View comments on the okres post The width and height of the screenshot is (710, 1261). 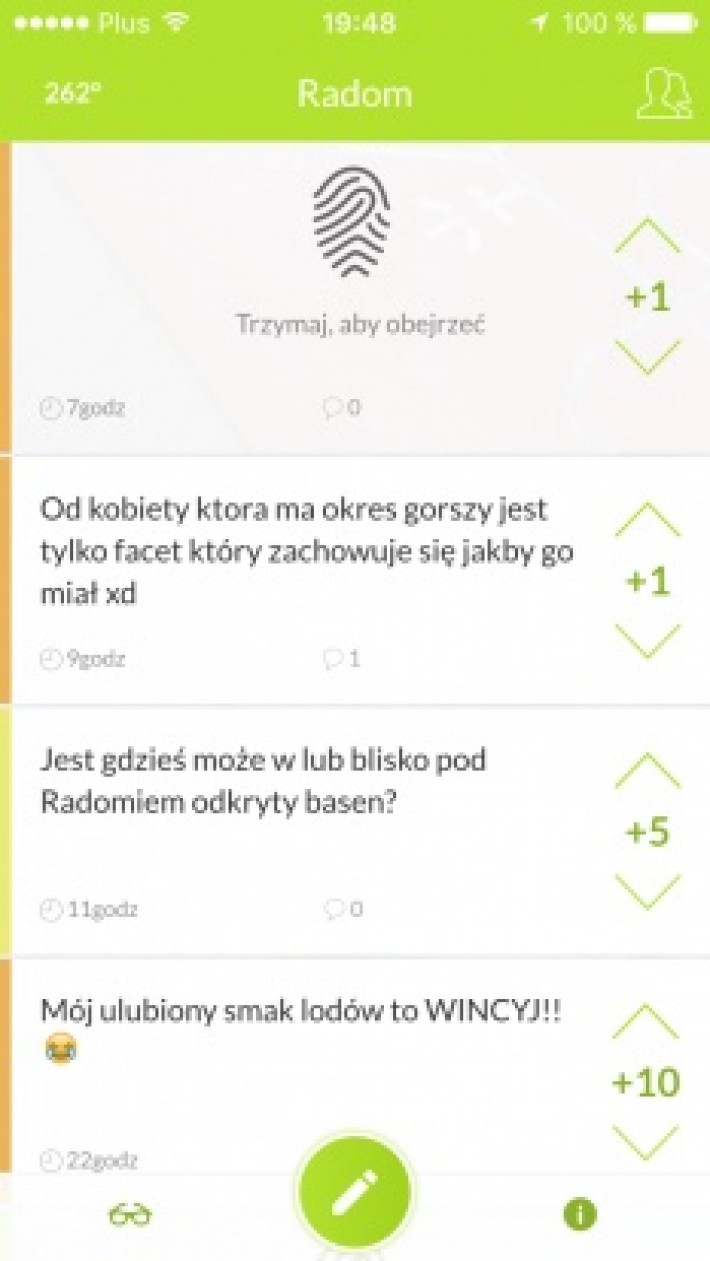tap(342, 659)
